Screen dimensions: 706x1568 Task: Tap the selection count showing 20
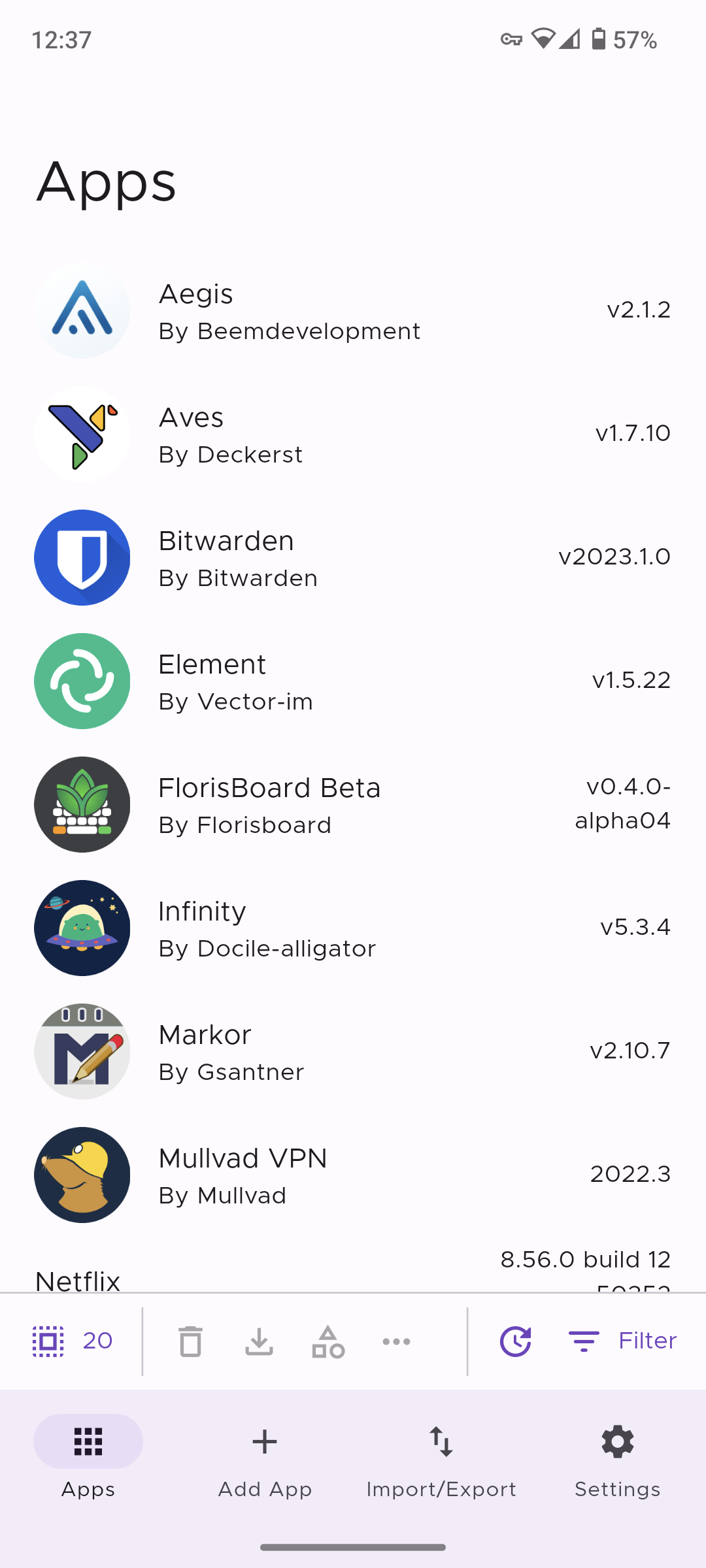(x=95, y=1341)
